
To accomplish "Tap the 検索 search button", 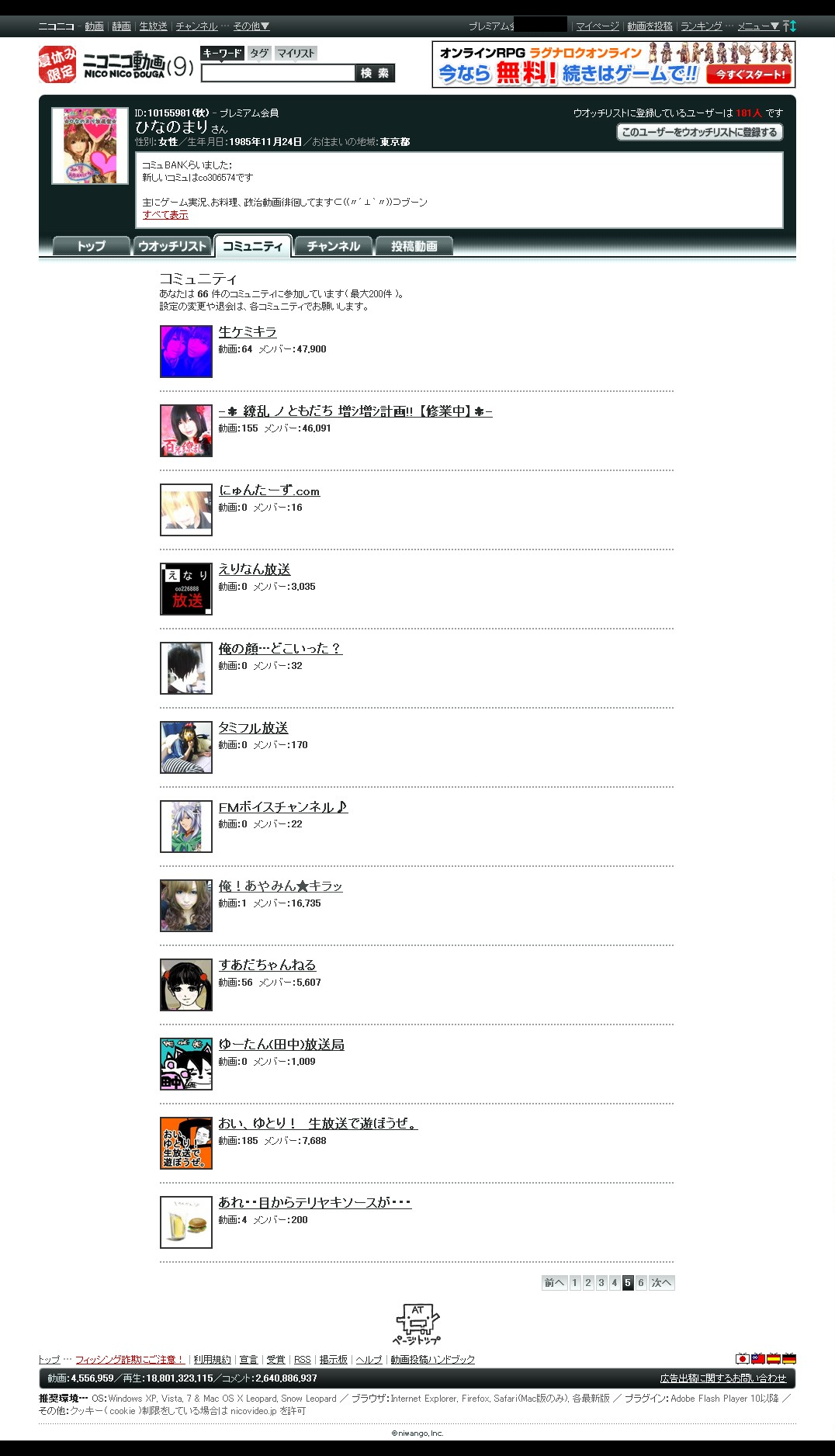I will point(376,73).
